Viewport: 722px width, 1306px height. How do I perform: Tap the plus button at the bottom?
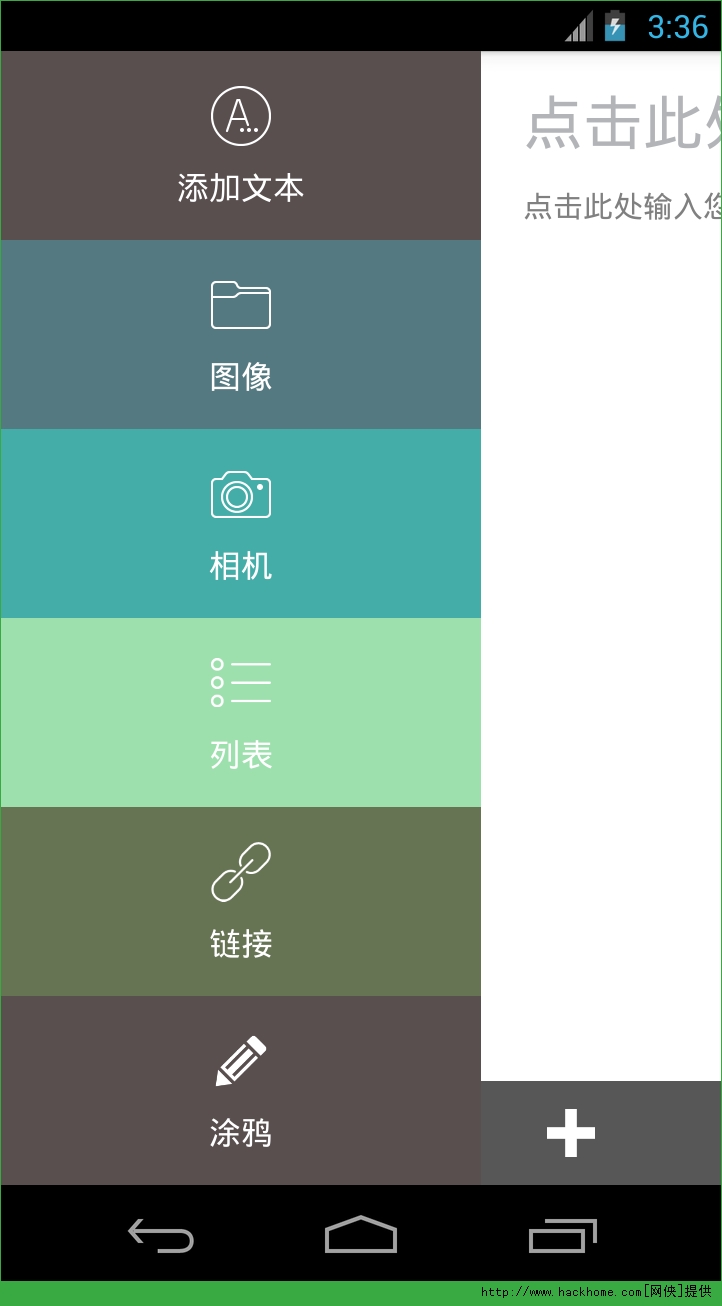[571, 1133]
